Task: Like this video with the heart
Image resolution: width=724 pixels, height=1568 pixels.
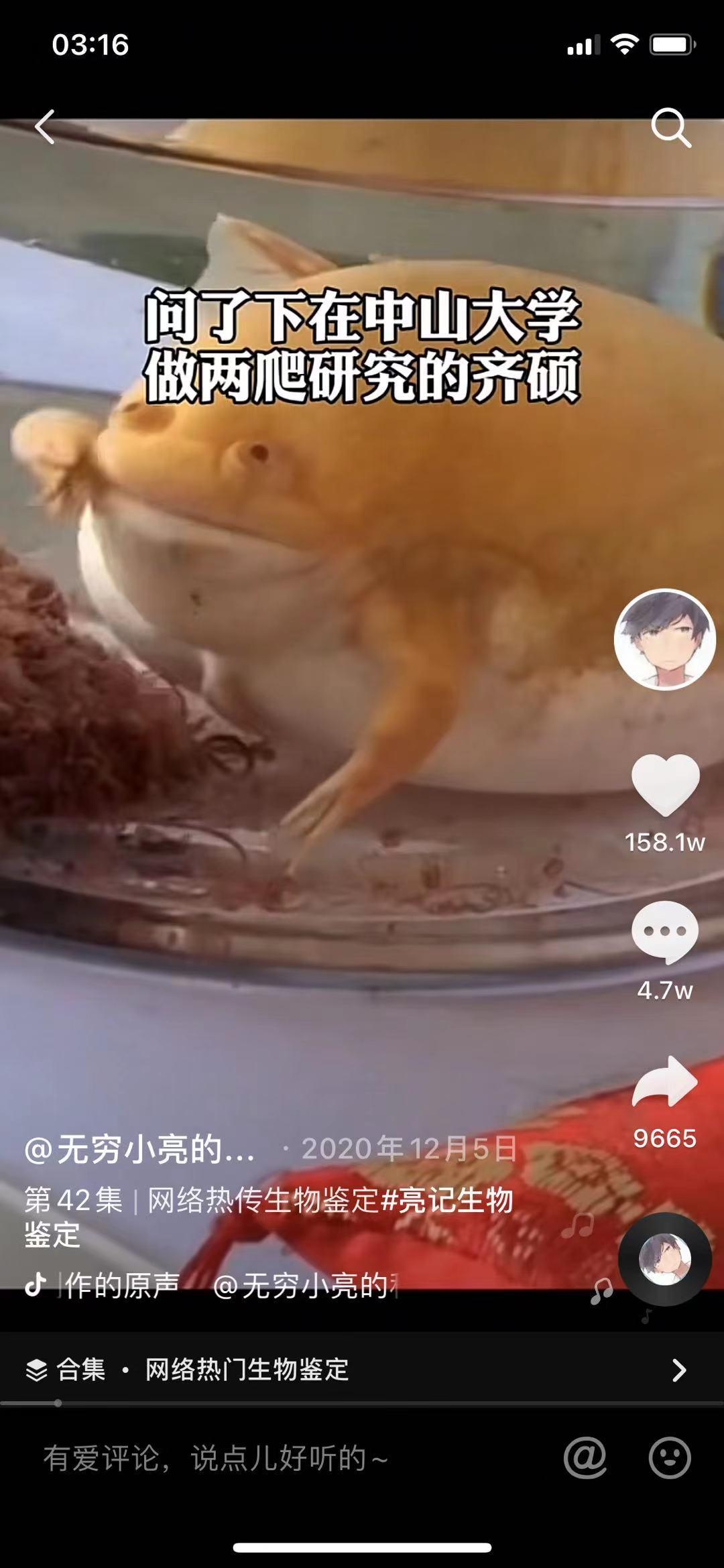Action: 665,784
